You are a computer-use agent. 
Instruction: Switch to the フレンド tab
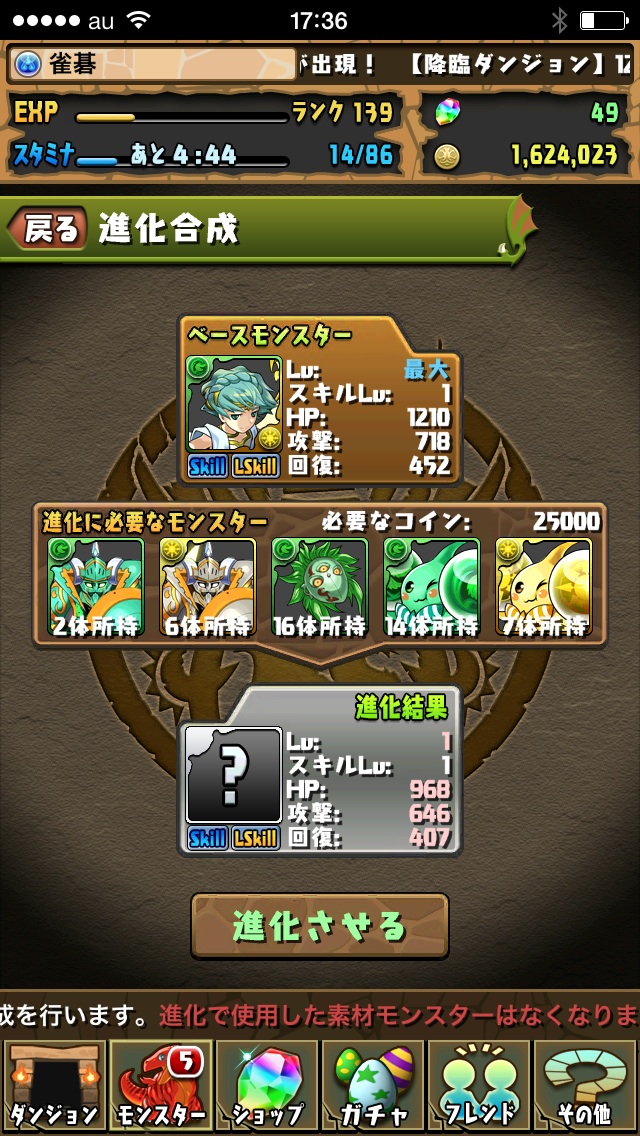coord(479,1086)
